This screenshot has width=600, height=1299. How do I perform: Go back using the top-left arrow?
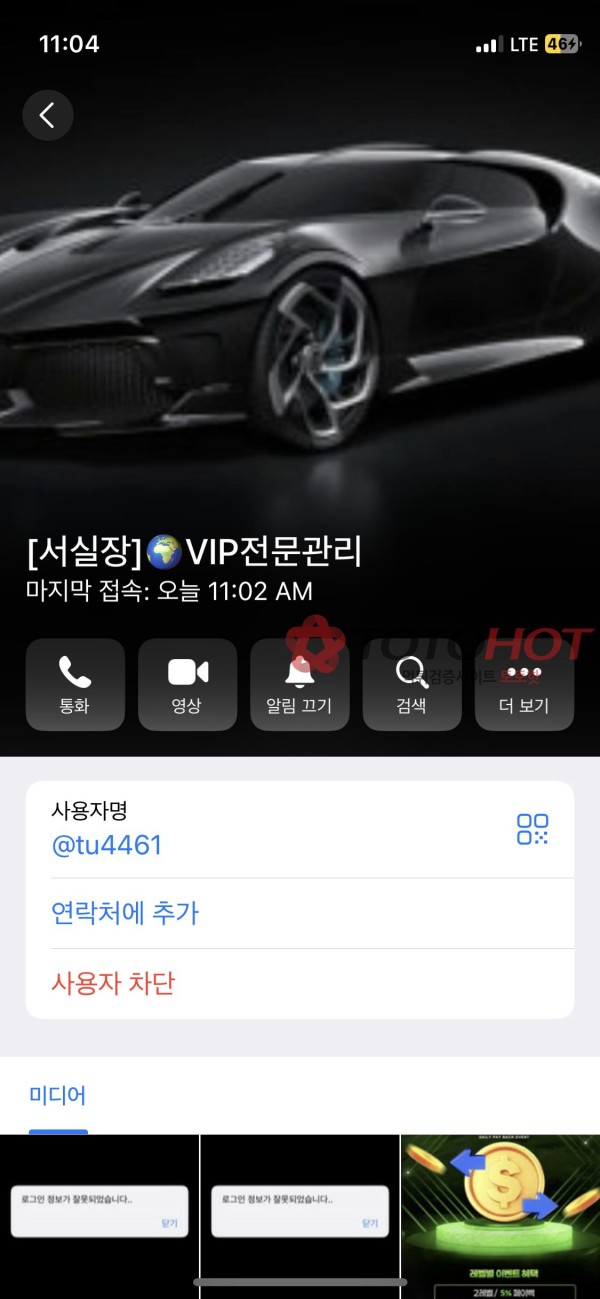47,115
